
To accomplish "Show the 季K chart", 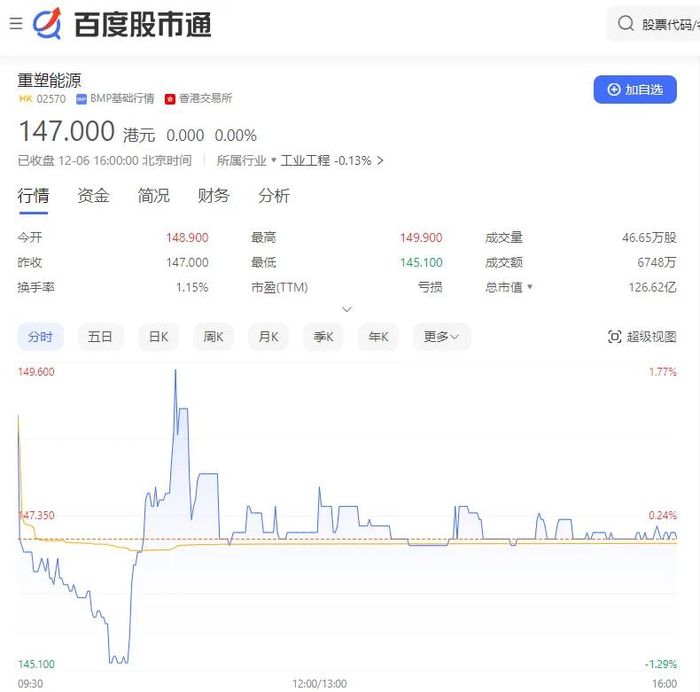I will click(x=323, y=337).
